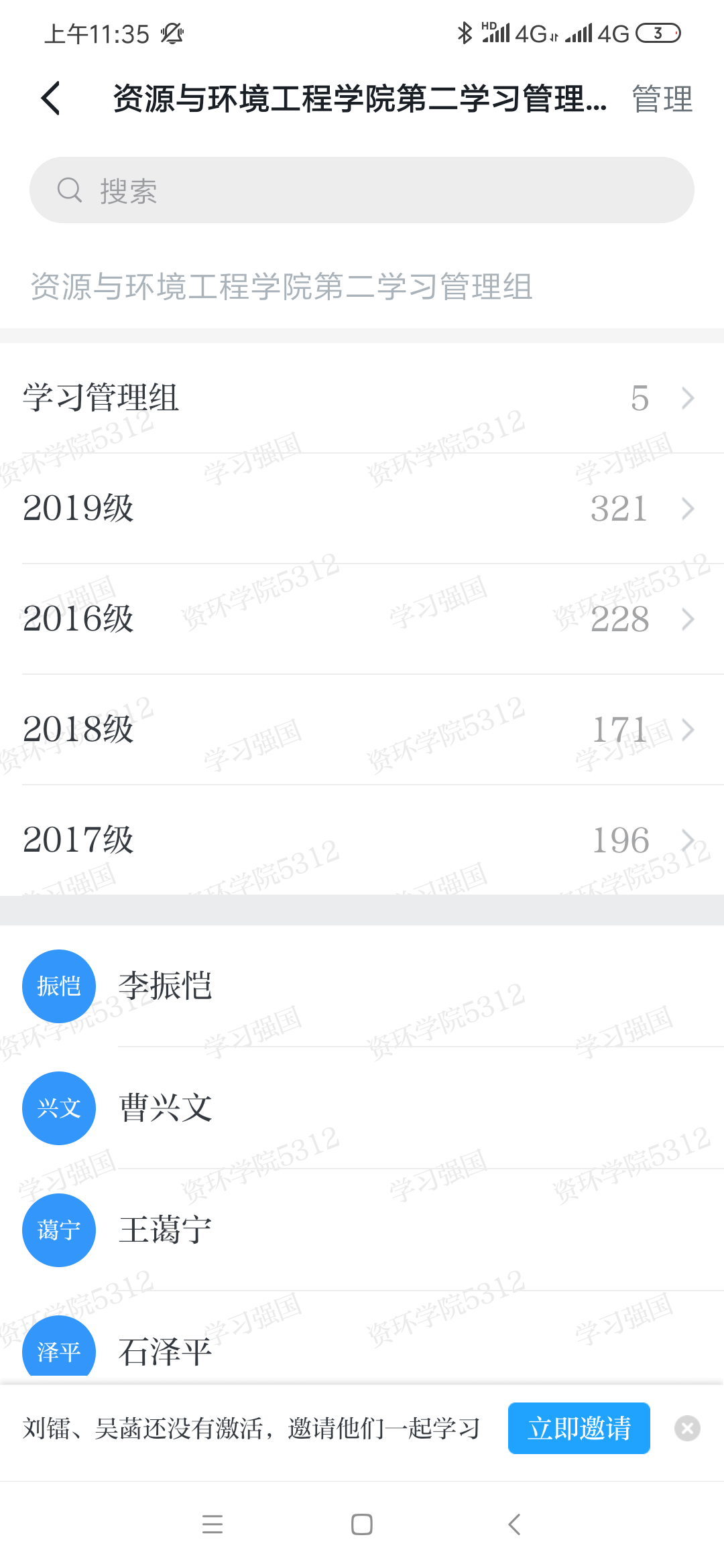
Task: Open the 2017级 group
Action: [x=362, y=840]
